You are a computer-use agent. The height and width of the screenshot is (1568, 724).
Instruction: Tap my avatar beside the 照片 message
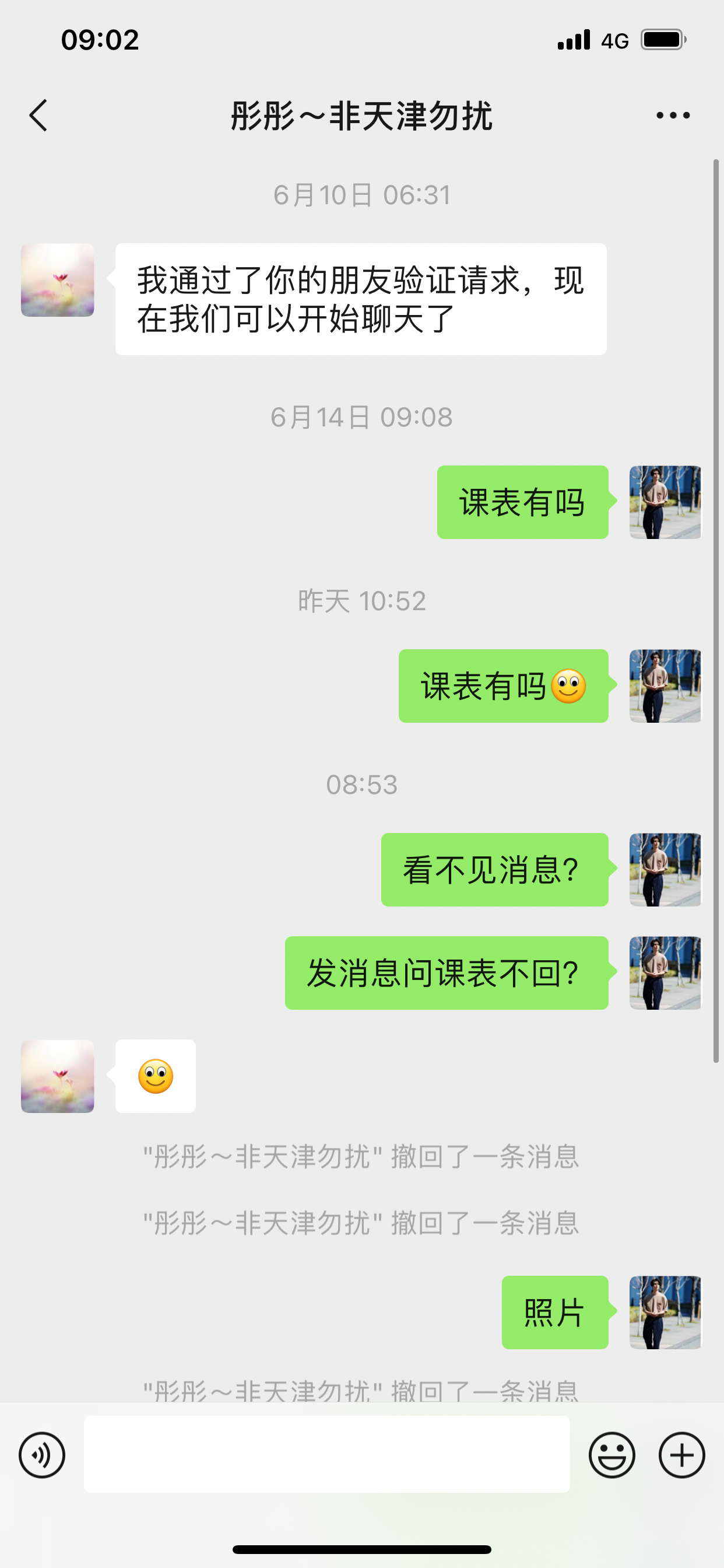(665, 1312)
